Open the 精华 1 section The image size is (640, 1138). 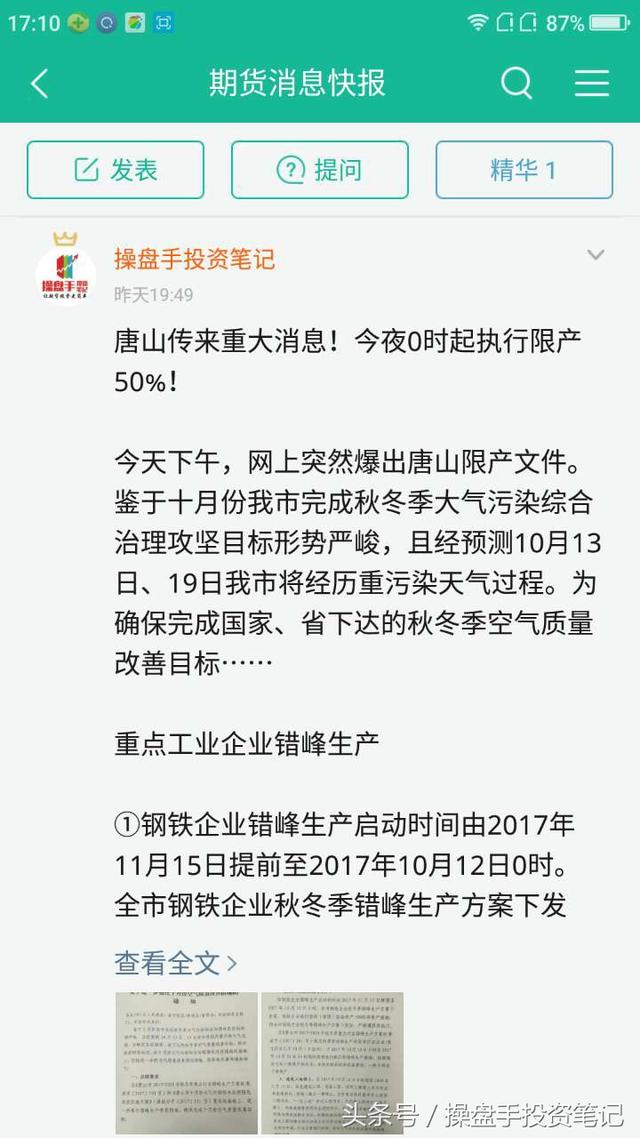(x=523, y=170)
